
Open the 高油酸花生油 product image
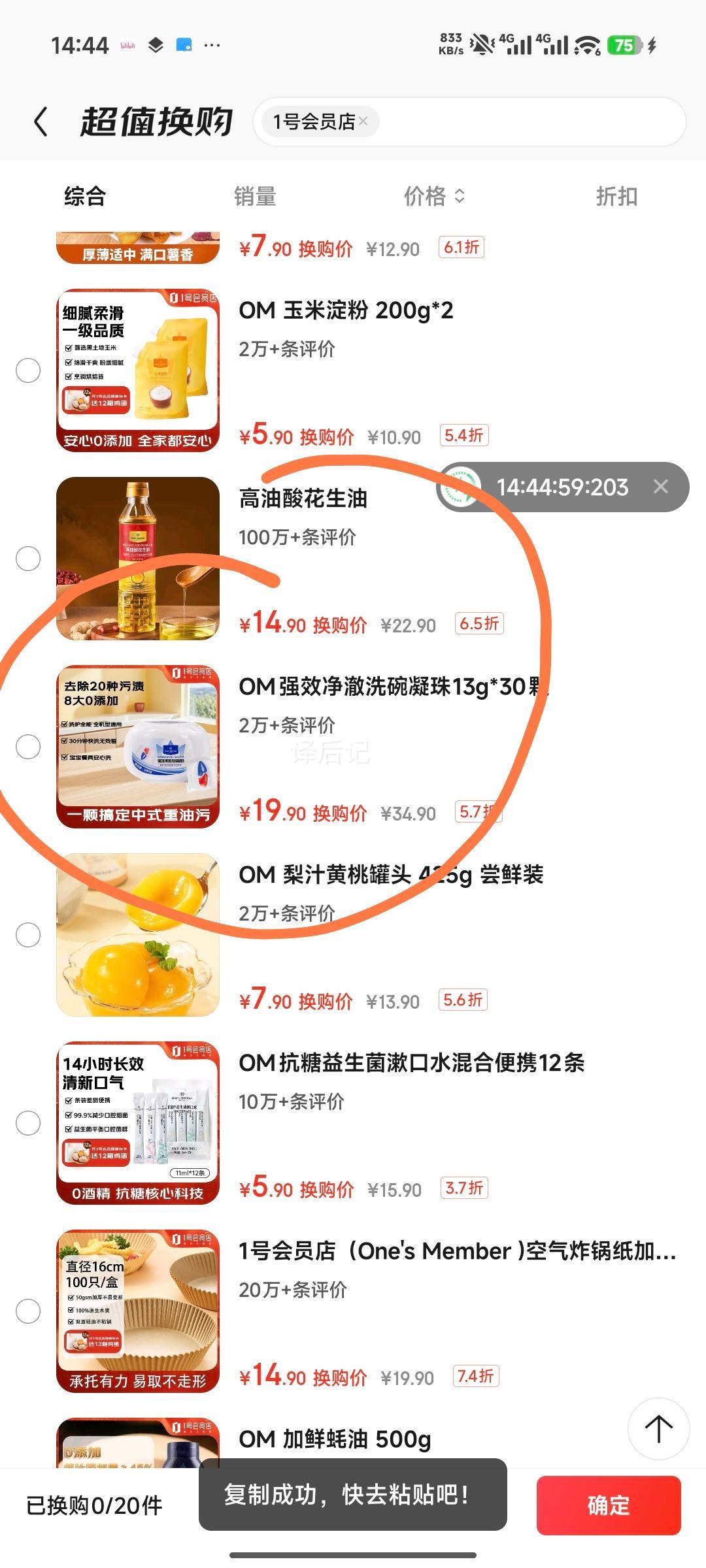coord(138,559)
